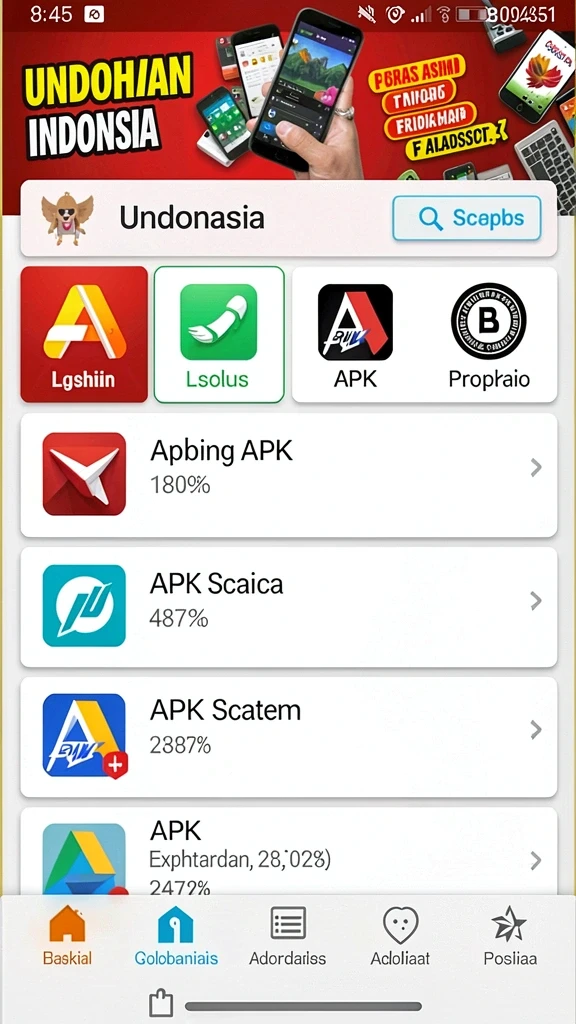Open the APK Exphtardan row
The image size is (576, 1024).
pyautogui.click(x=289, y=851)
